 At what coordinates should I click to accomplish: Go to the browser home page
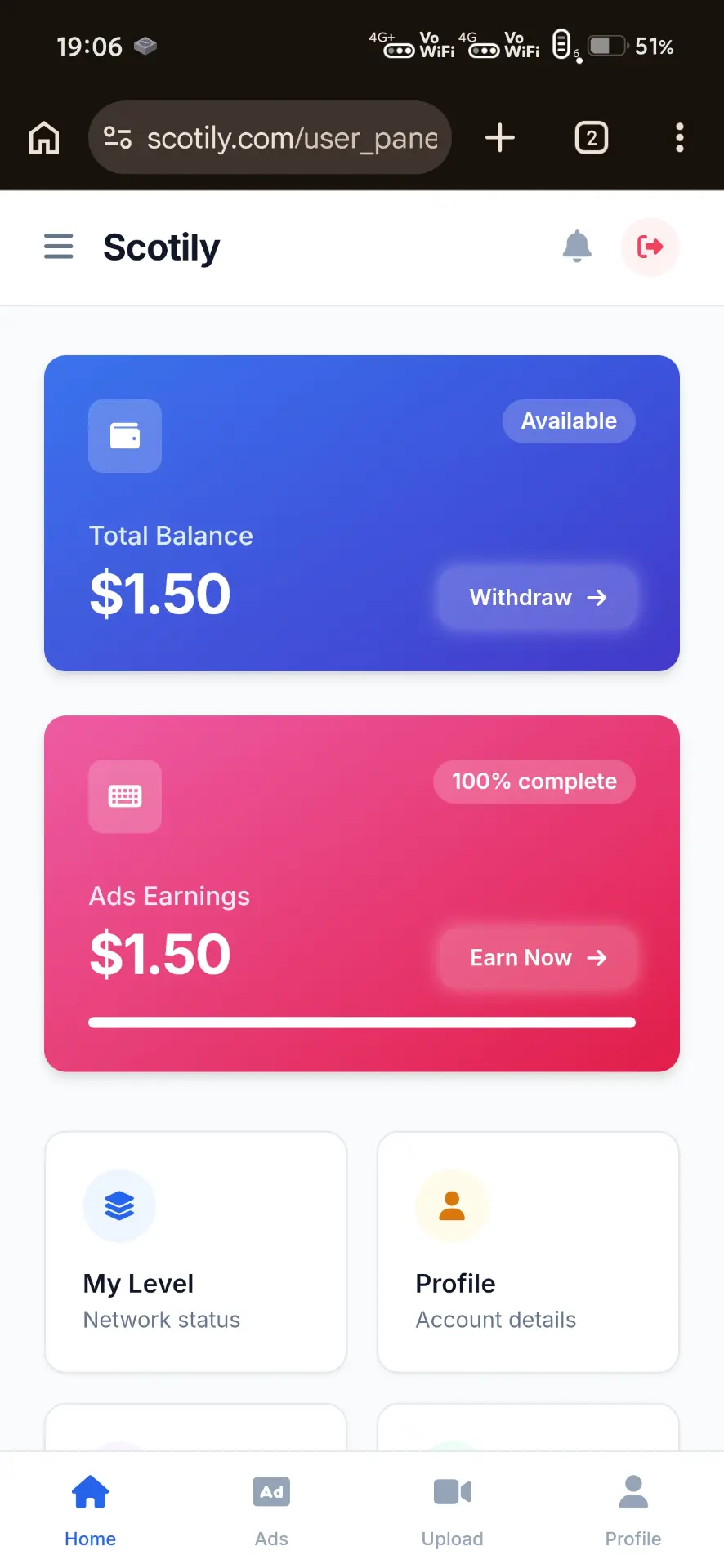point(44,138)
